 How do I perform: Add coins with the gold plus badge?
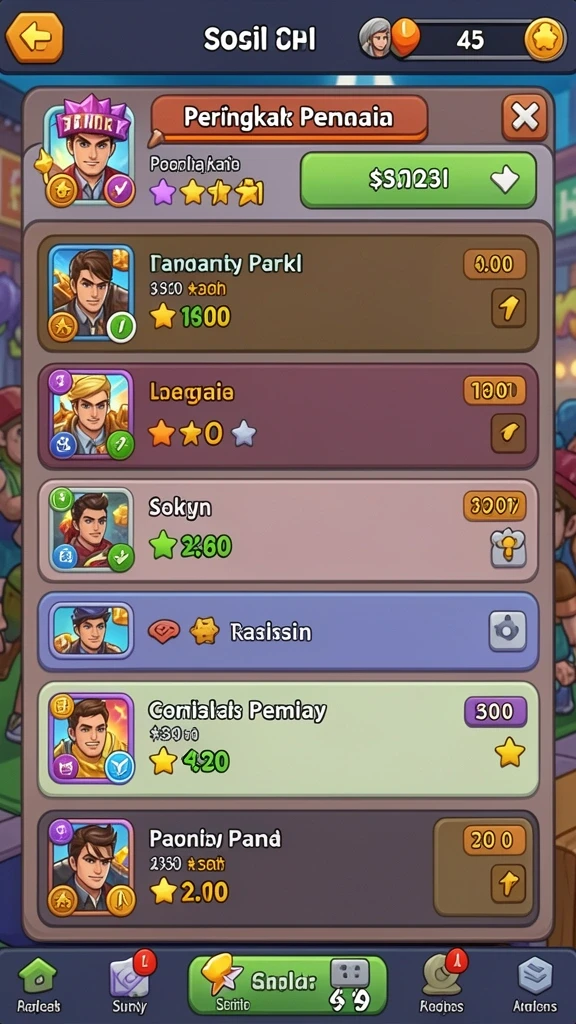[545, 40]
